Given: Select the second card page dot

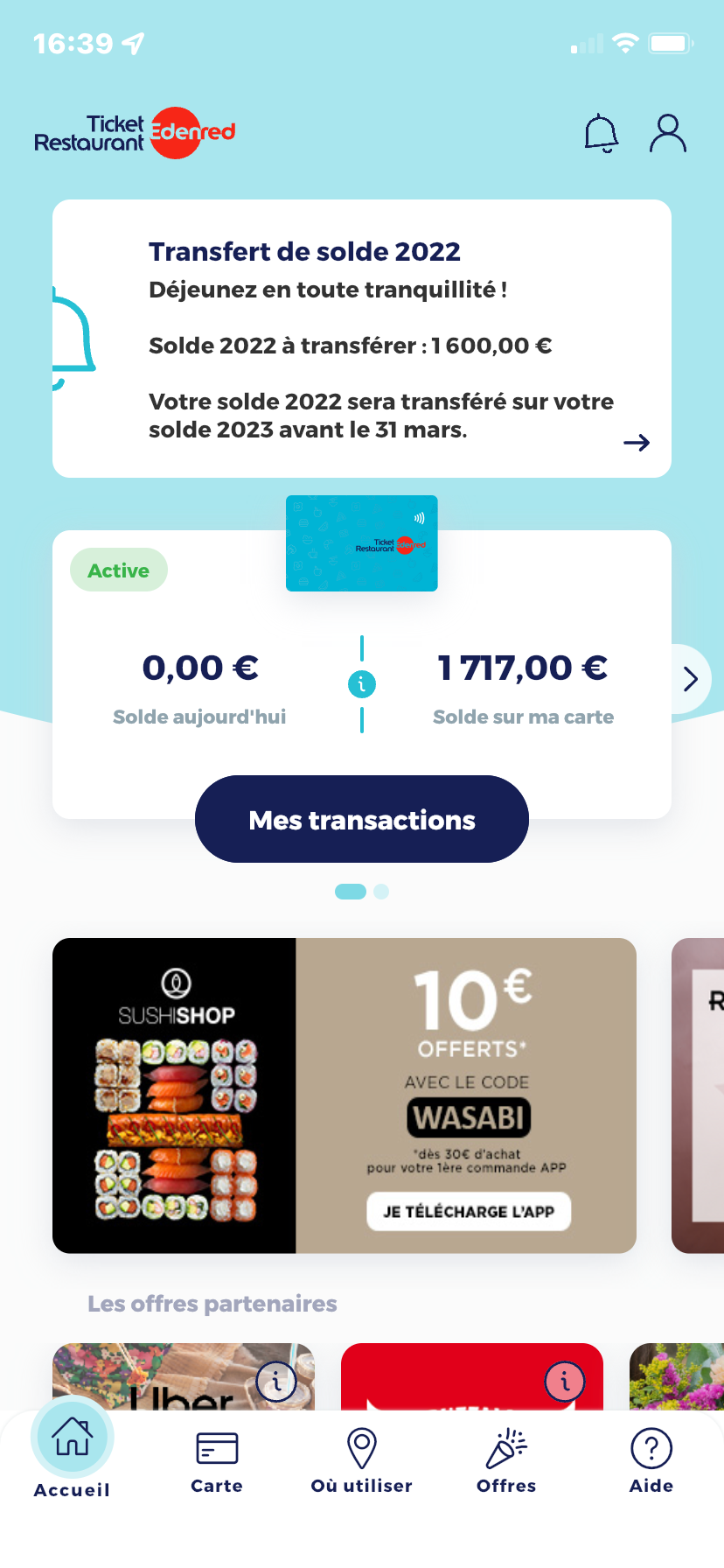Looking at the screenshot, I should pyautogui.click(x=381, y=892).
